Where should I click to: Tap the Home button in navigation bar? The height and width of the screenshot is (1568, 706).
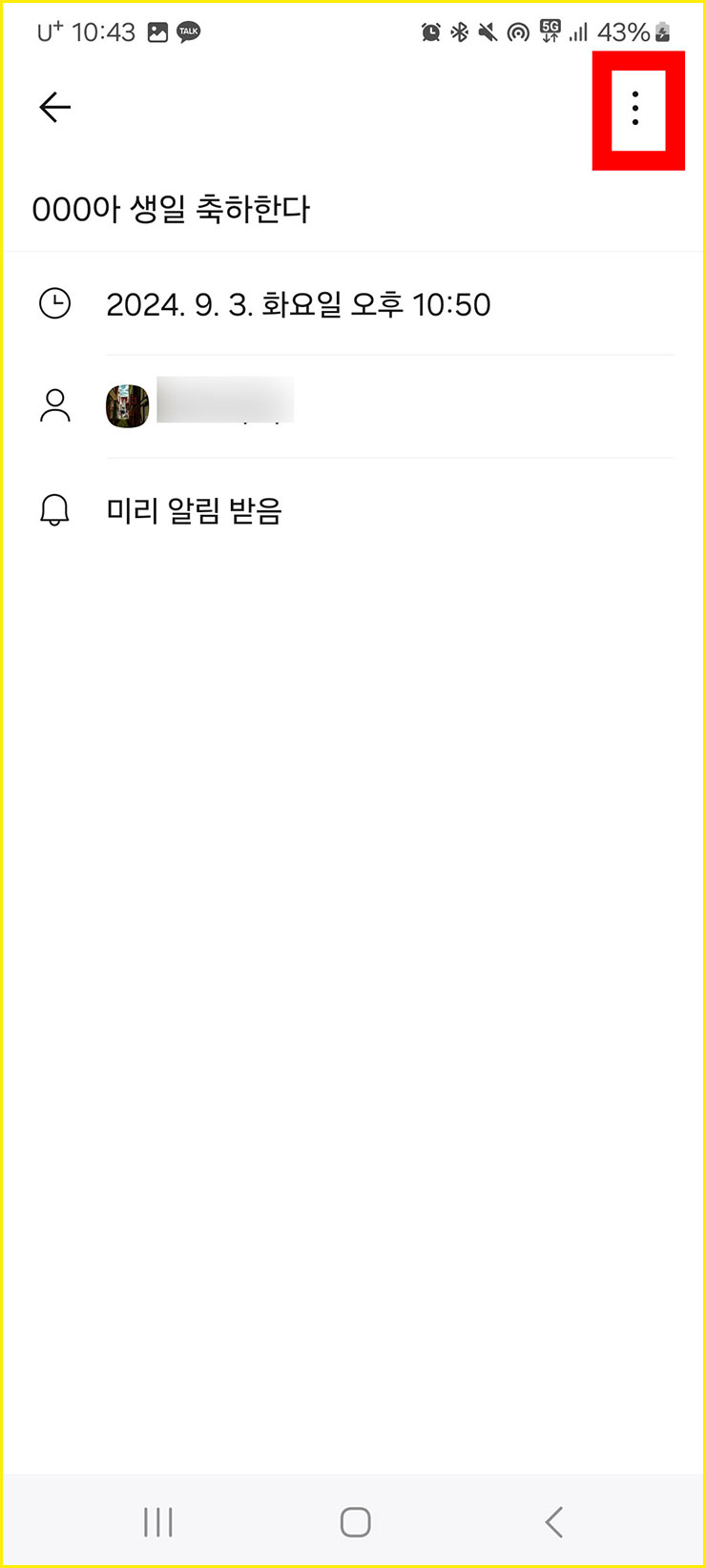tap(354, 1522)
